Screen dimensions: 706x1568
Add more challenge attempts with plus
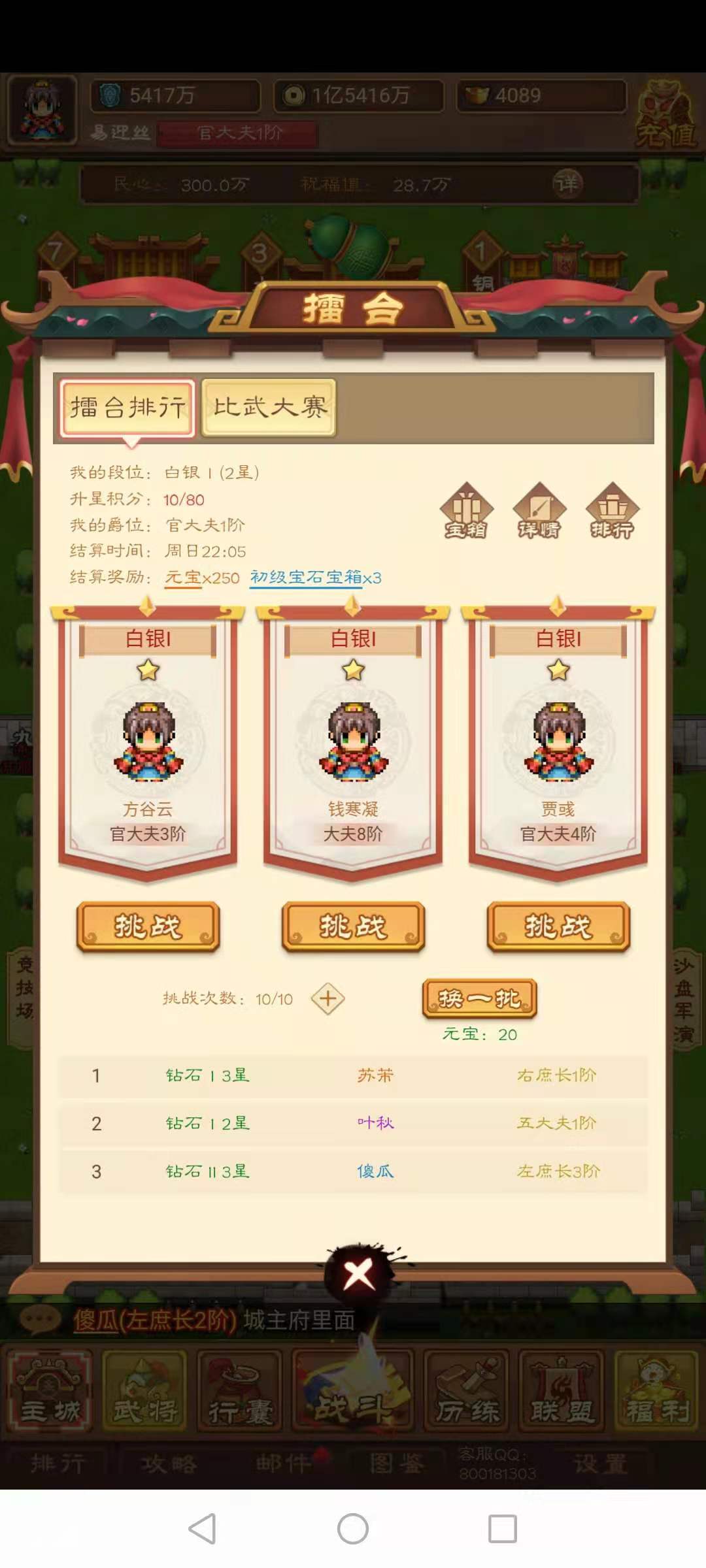click(328, 999)
